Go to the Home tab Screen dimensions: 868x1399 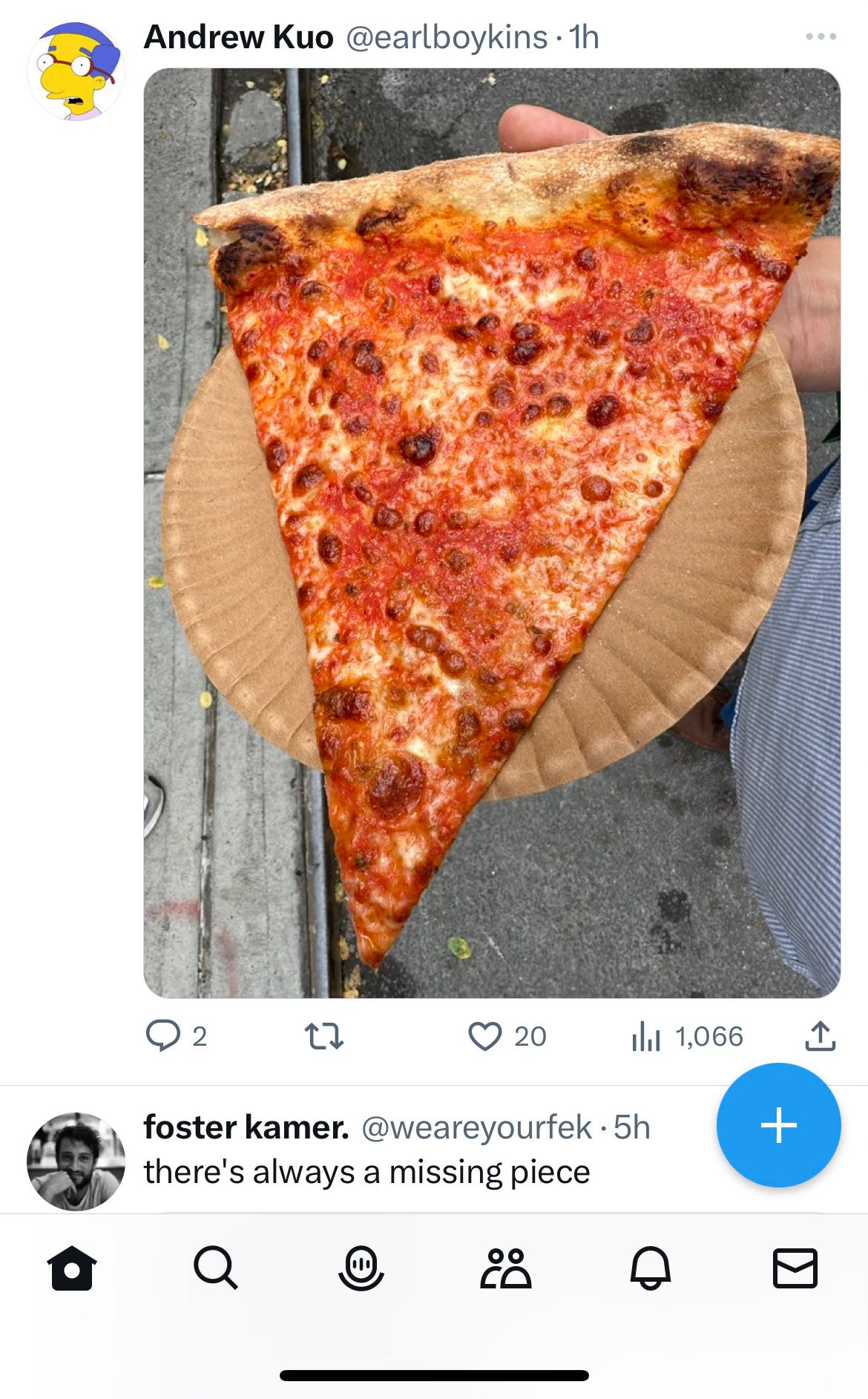pos(72,1268)
